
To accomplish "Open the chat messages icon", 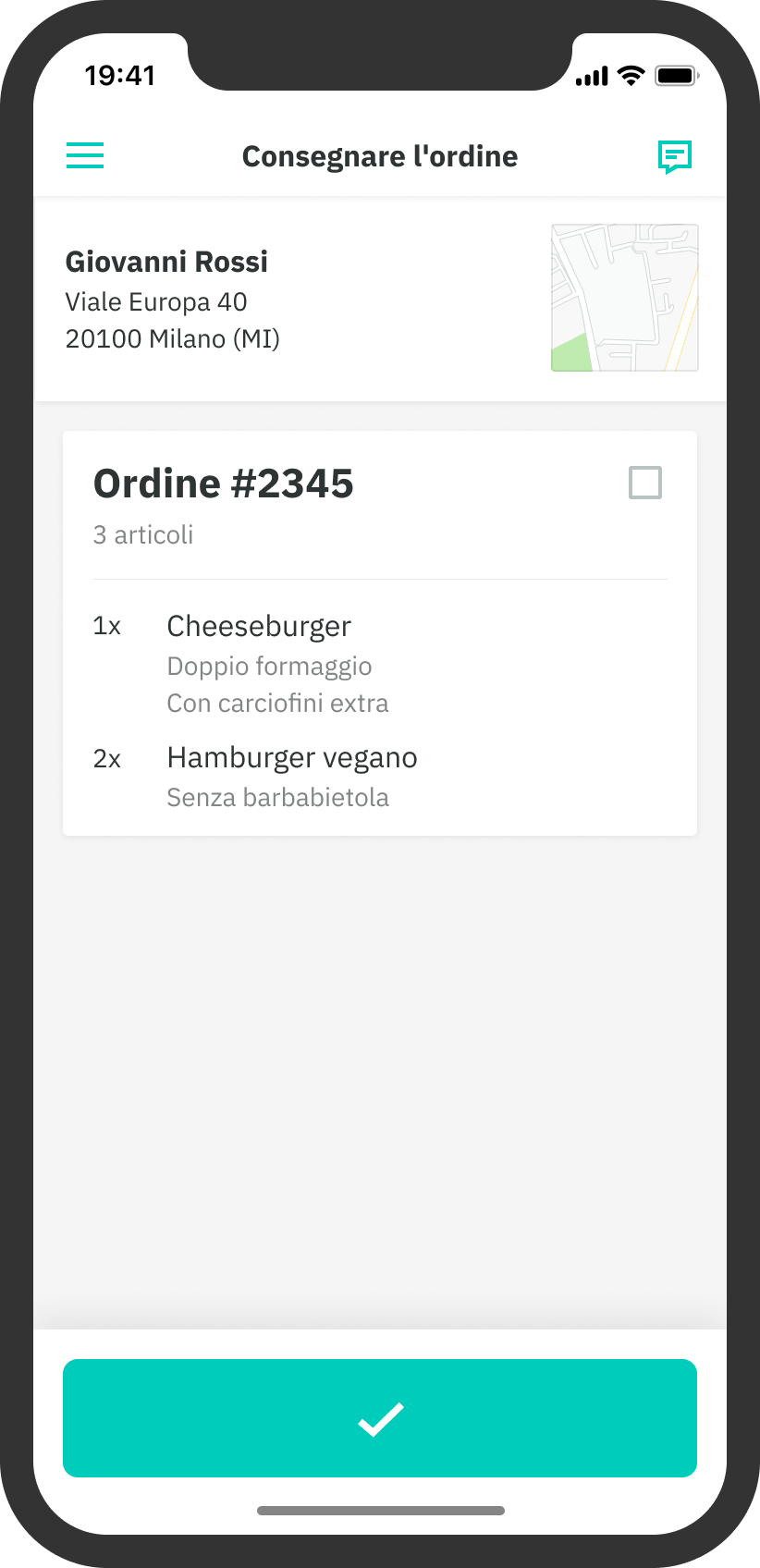I will 675,156.
